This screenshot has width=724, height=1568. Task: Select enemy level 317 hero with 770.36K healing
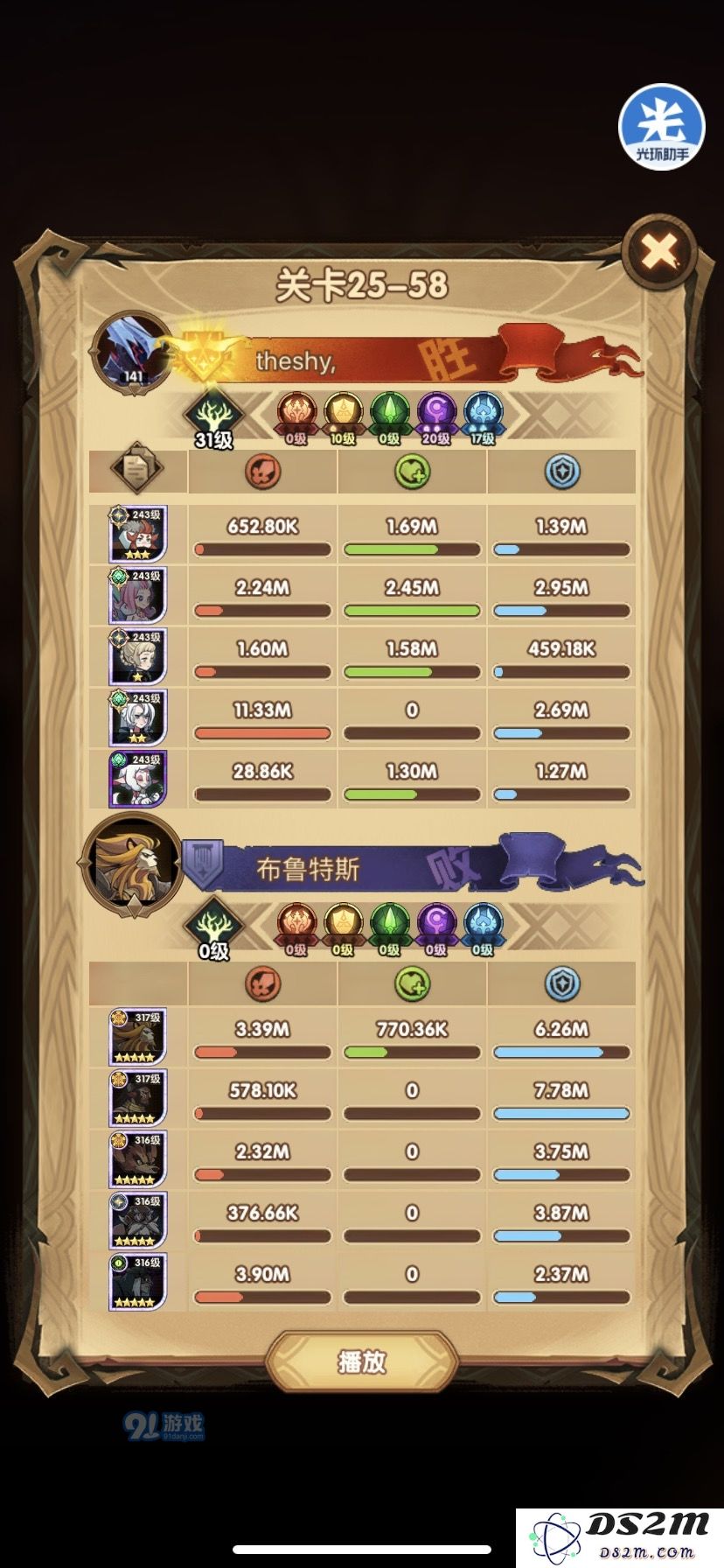click(137, 1037)
